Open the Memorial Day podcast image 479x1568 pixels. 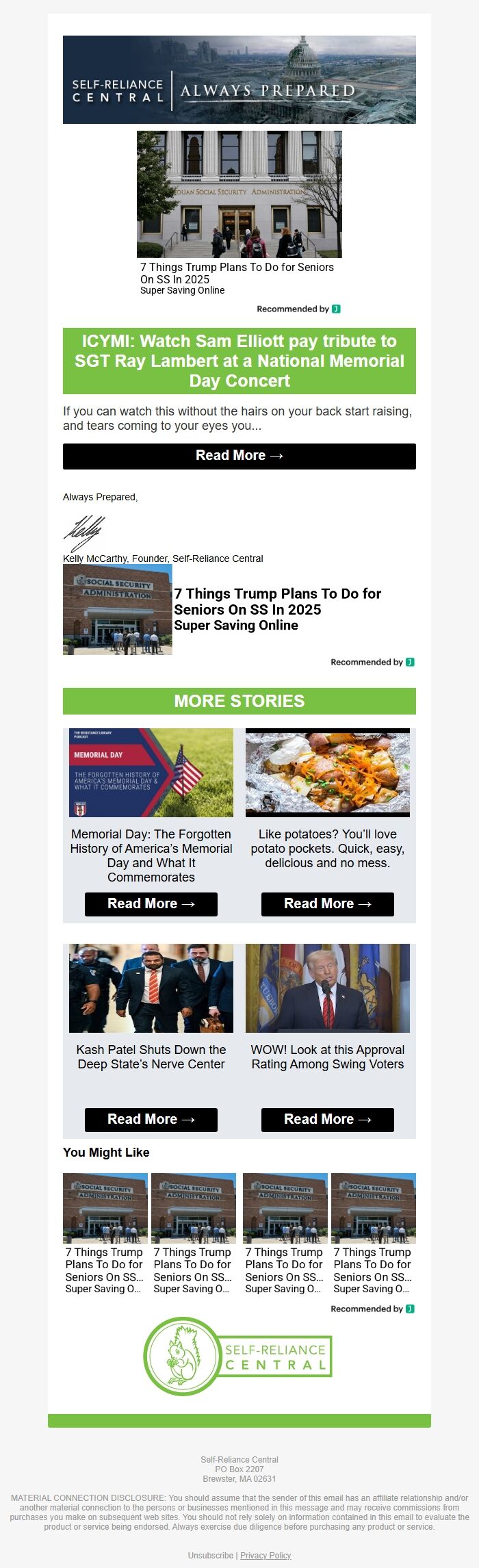151,773
